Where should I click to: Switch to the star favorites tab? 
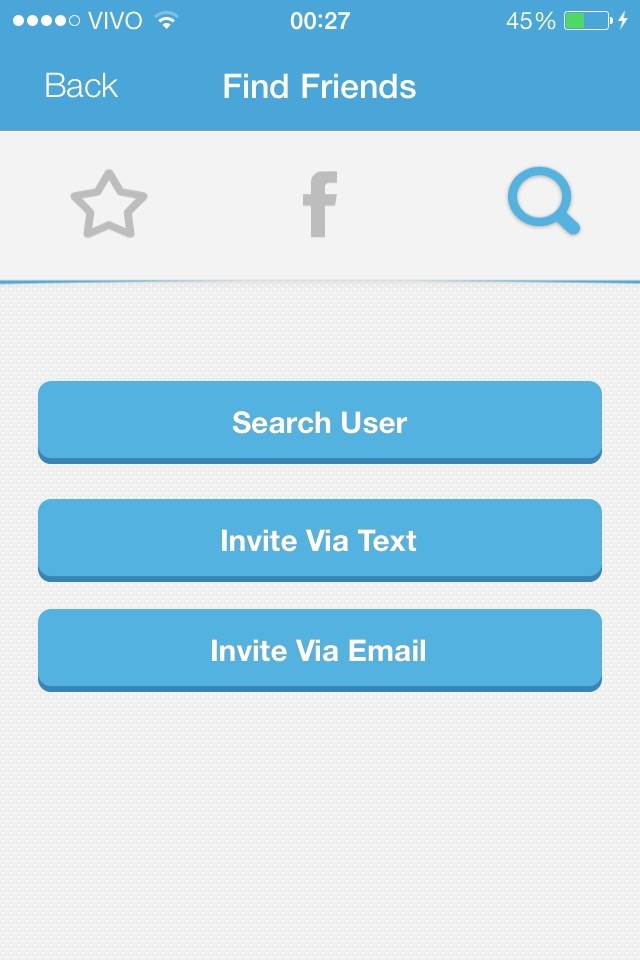109,204
